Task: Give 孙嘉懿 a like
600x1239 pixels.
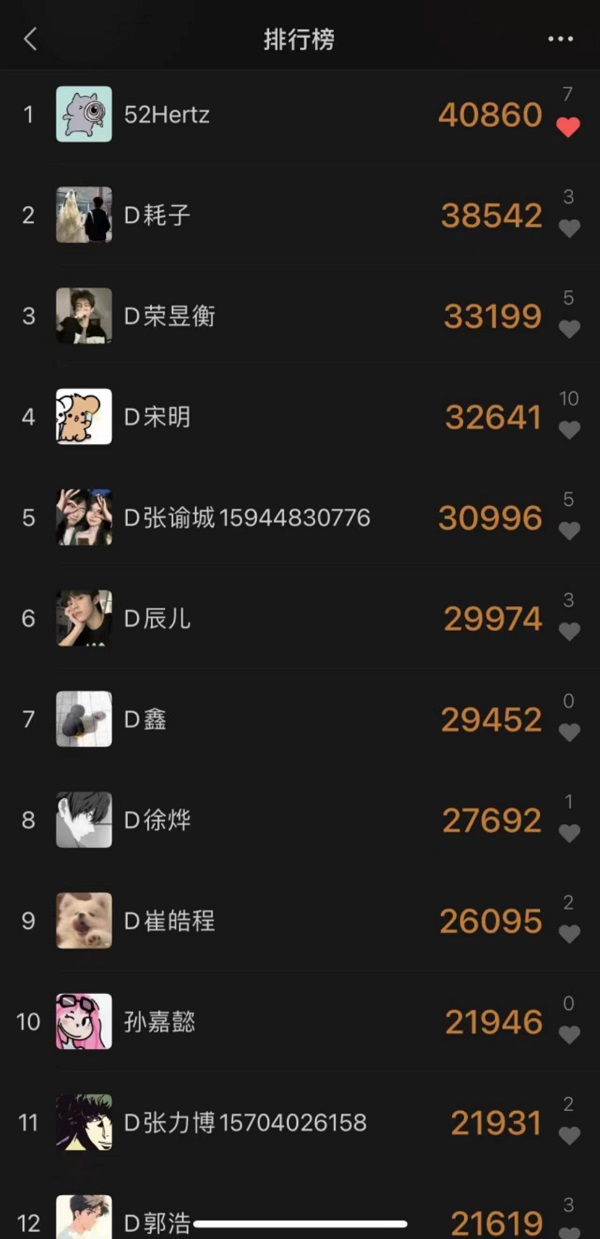Action: (569, 1035)
